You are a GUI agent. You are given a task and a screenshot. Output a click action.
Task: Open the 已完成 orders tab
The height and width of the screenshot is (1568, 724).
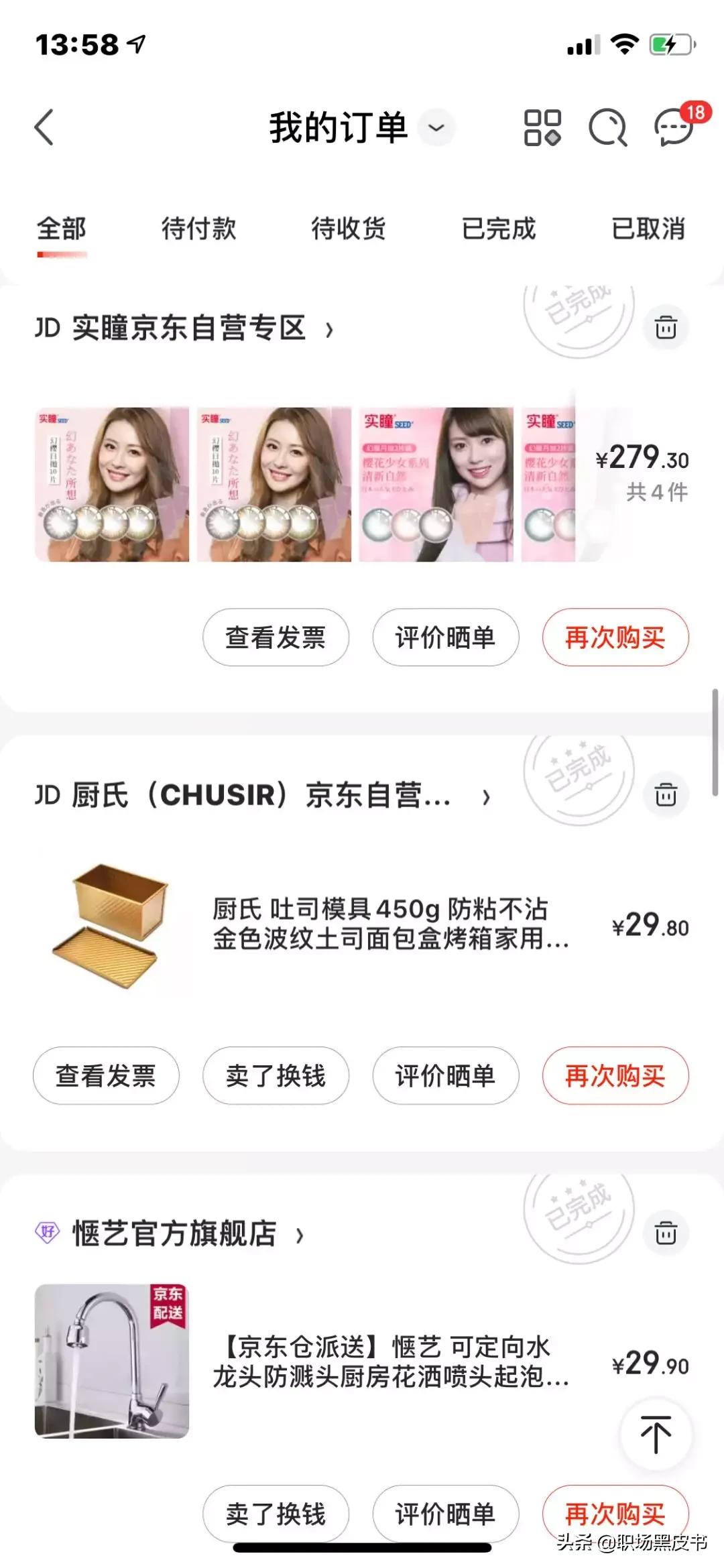[500, 229]
